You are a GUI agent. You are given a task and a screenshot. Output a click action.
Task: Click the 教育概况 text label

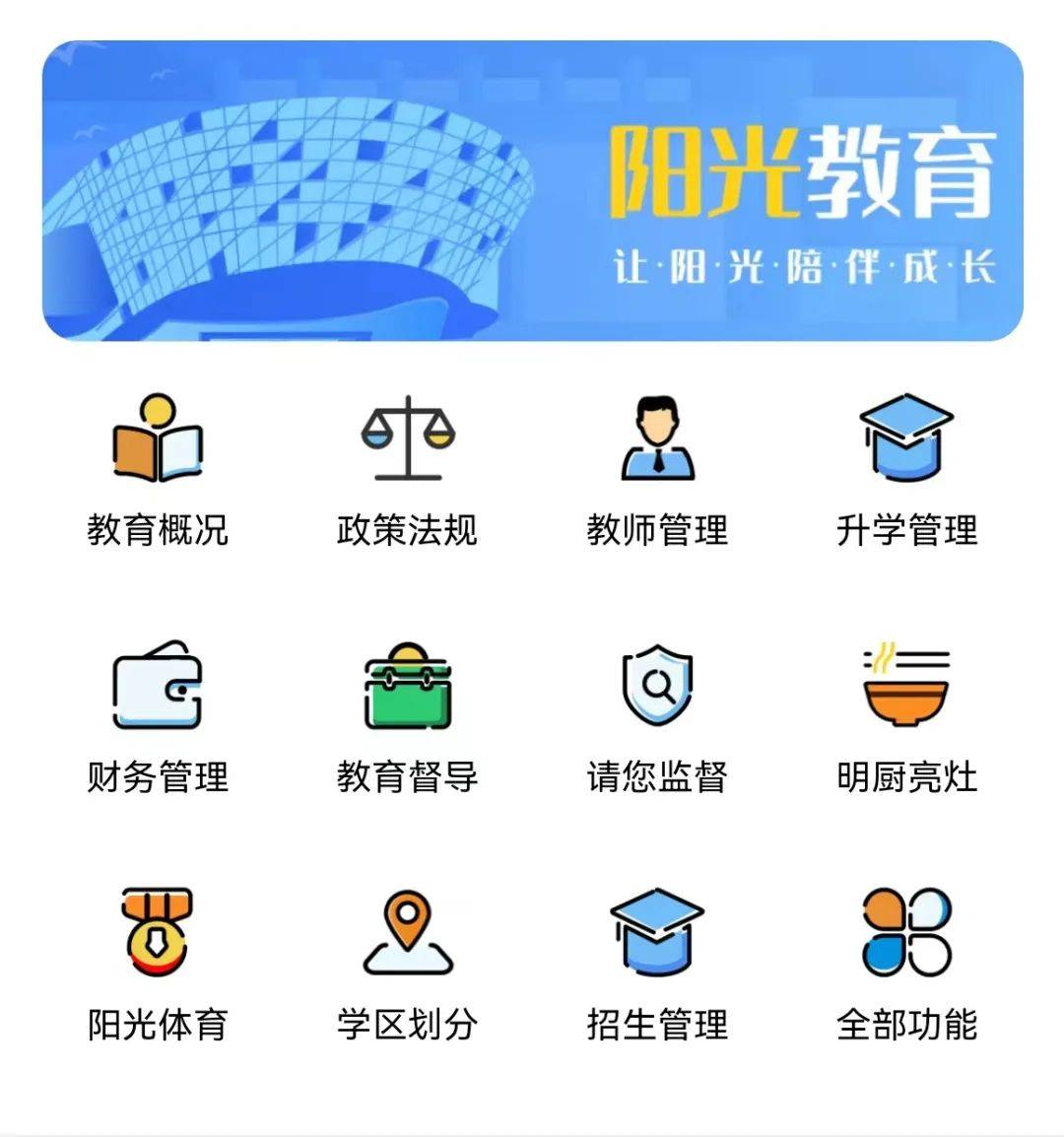(160, 529)
